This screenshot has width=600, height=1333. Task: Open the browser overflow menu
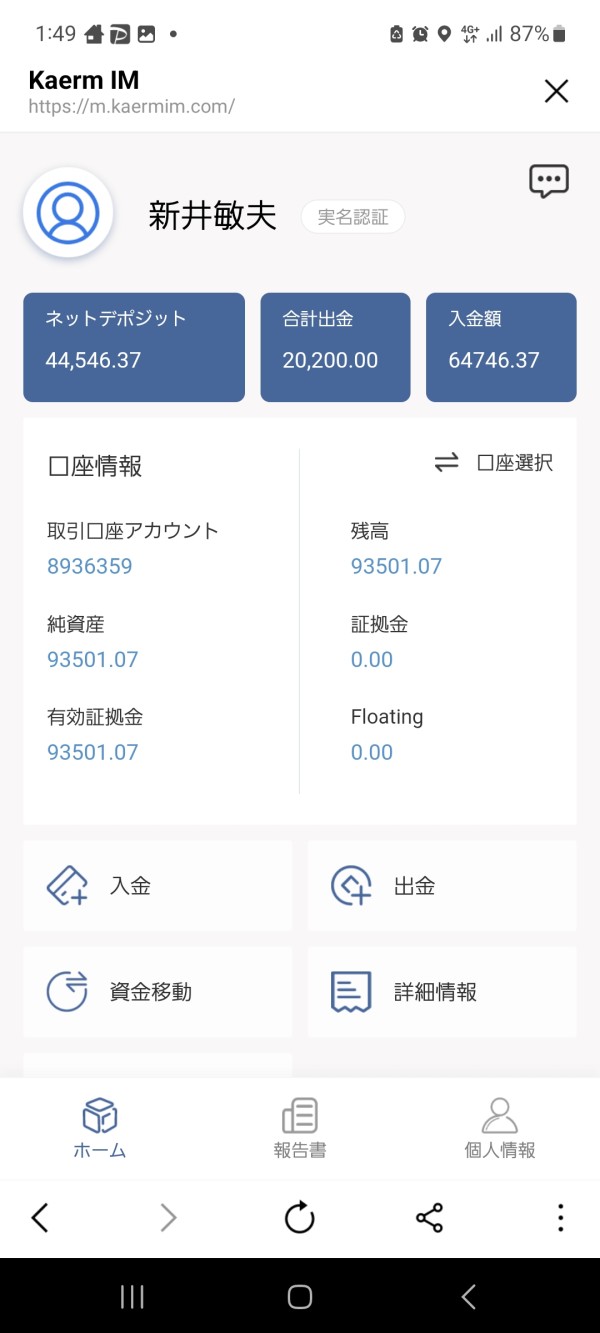click(560, 1217)
